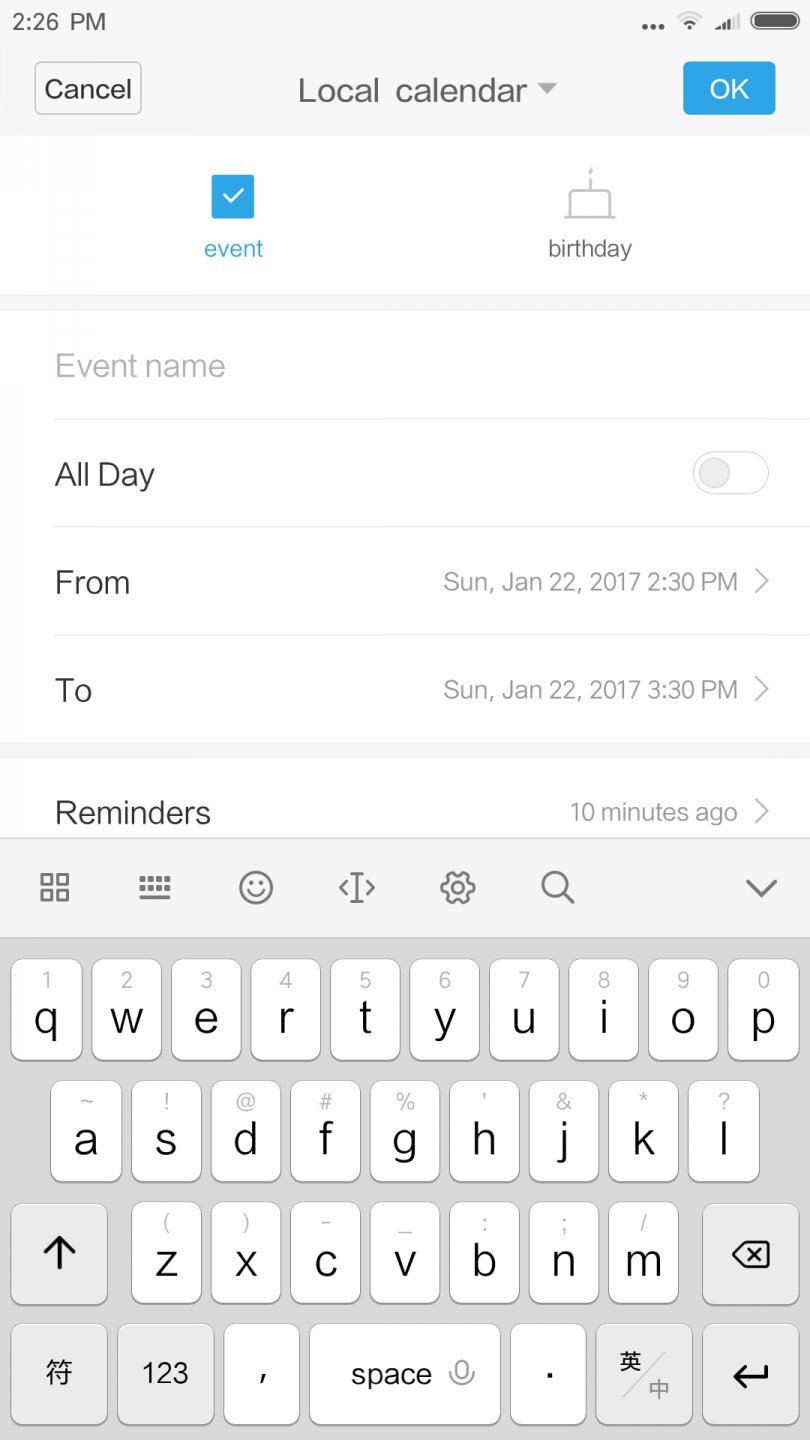Open the keyboard grid menu
810x1440 pixels.
[x=55, y=887]
